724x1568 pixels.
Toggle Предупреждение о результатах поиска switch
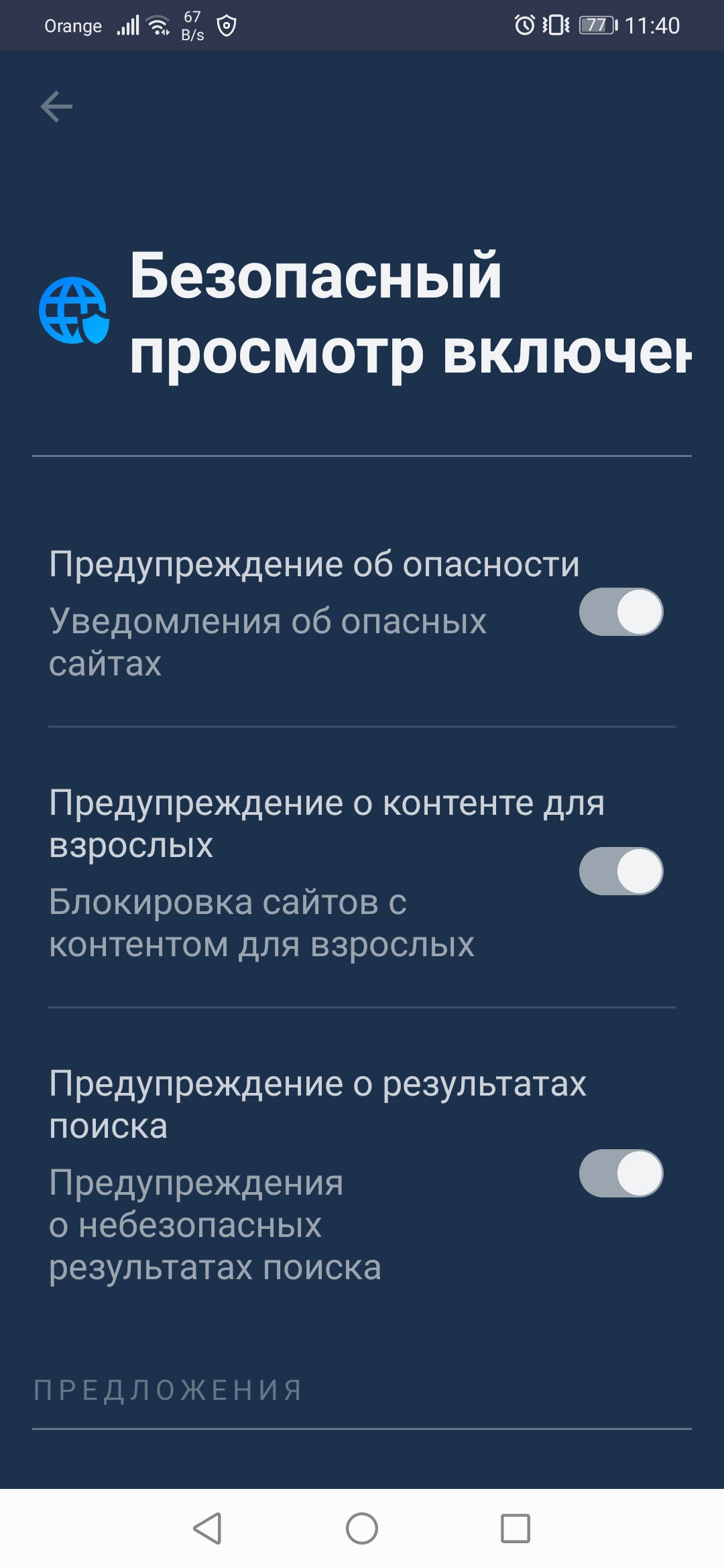coord(621,1173)
